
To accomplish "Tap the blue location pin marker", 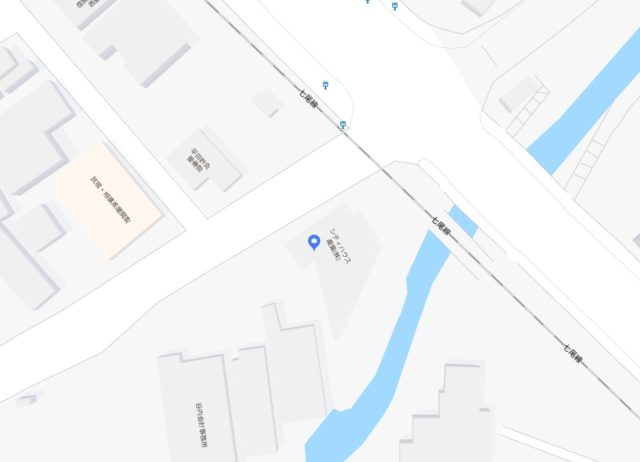I will (x=314, y=242).
